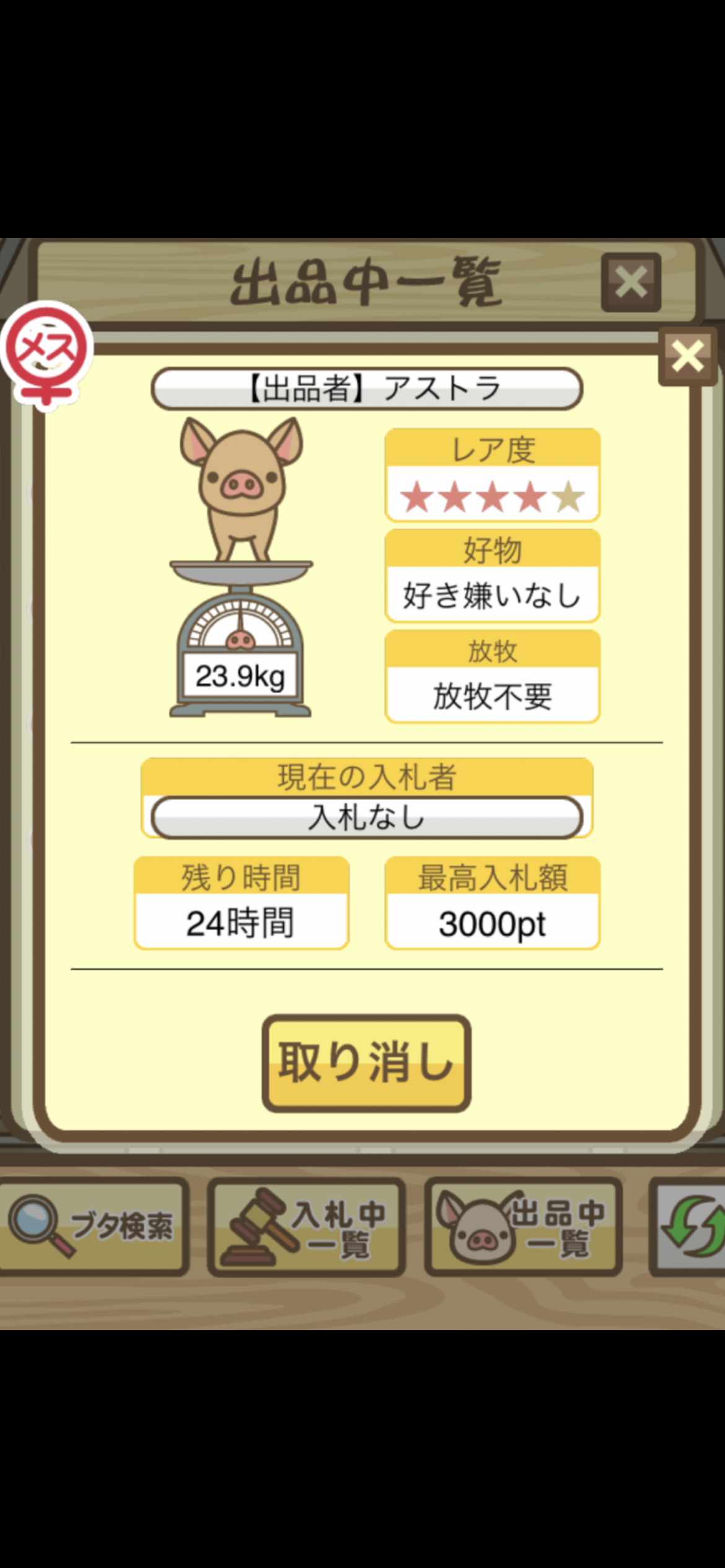
Task: Tap 取り消し to cancel the listing
Action: pyautogui.click(x=366, y=1063)
